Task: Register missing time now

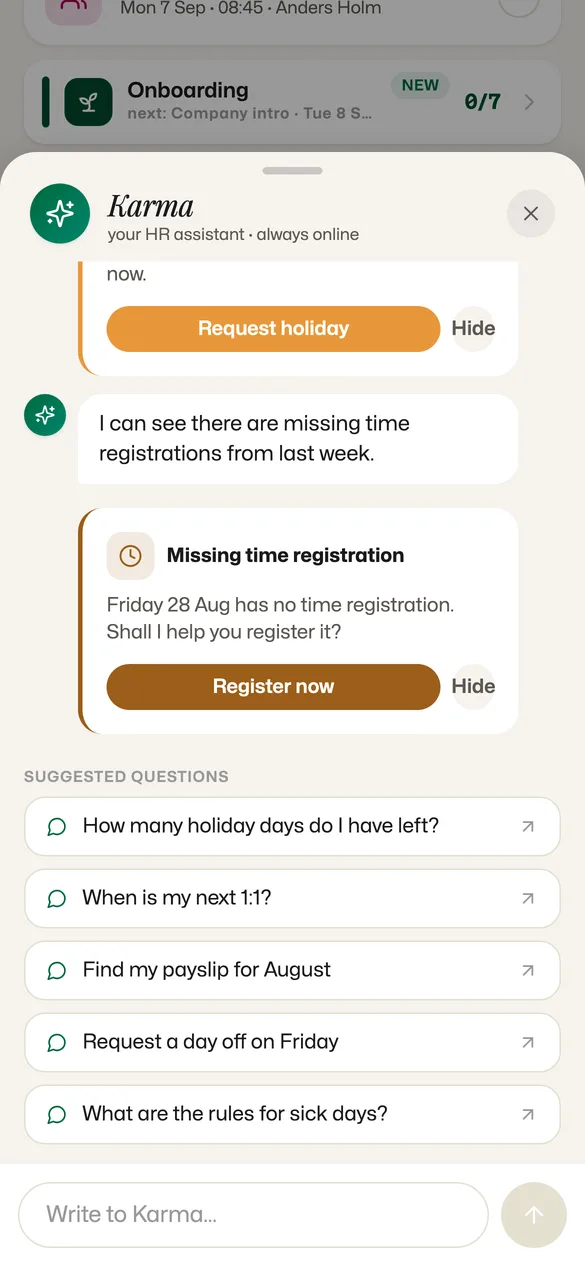Action: (273, 686)
